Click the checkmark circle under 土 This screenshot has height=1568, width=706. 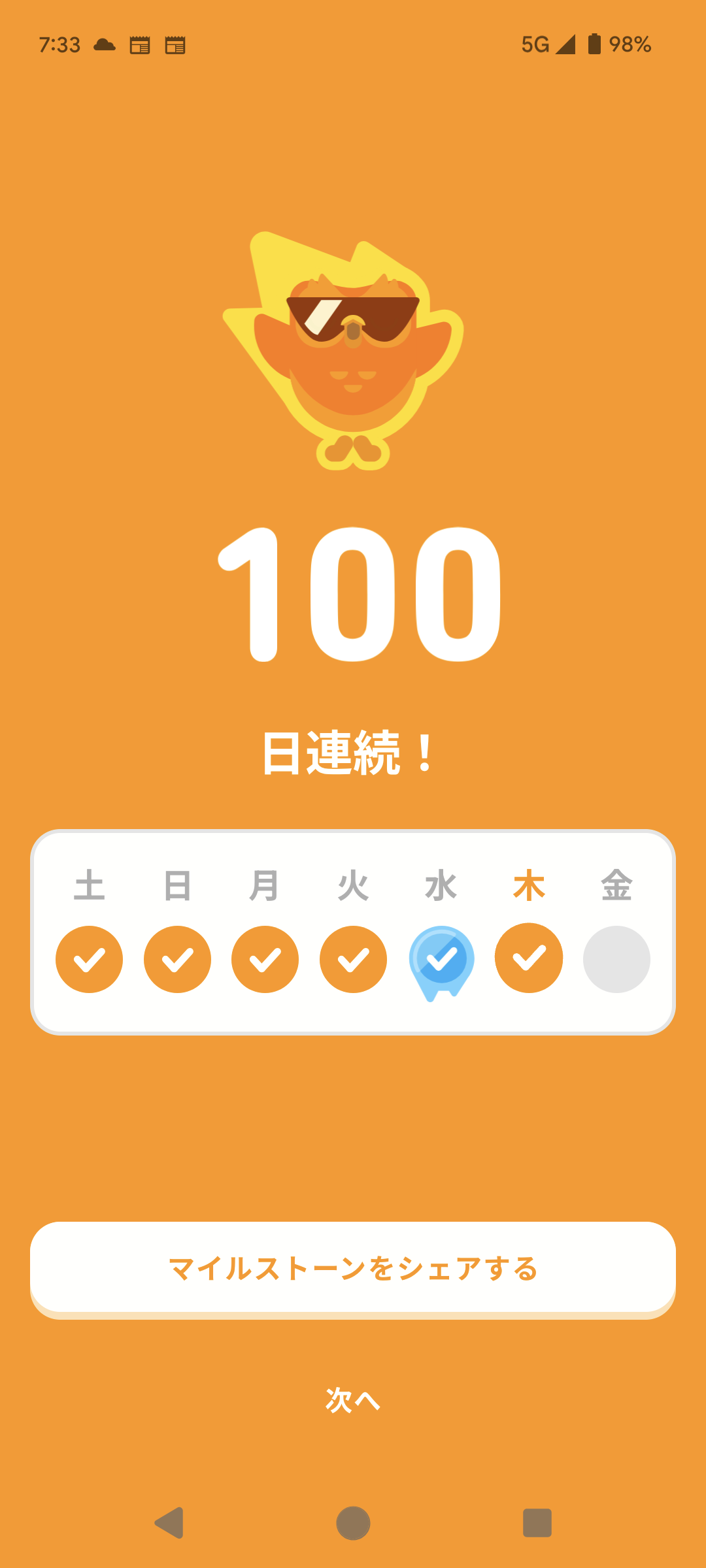pyautogui.click(x=89, y=958)
